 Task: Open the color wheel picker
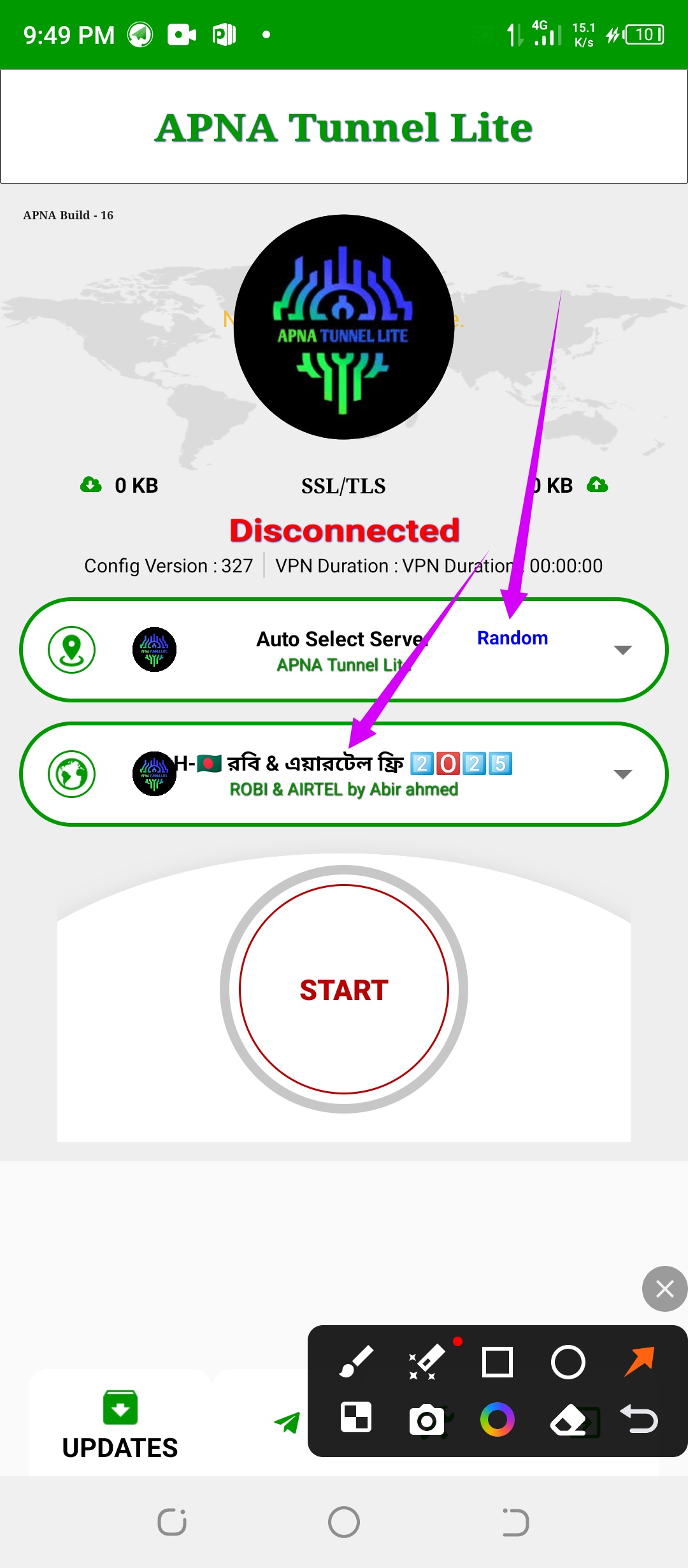click(x=497, y=1419)
